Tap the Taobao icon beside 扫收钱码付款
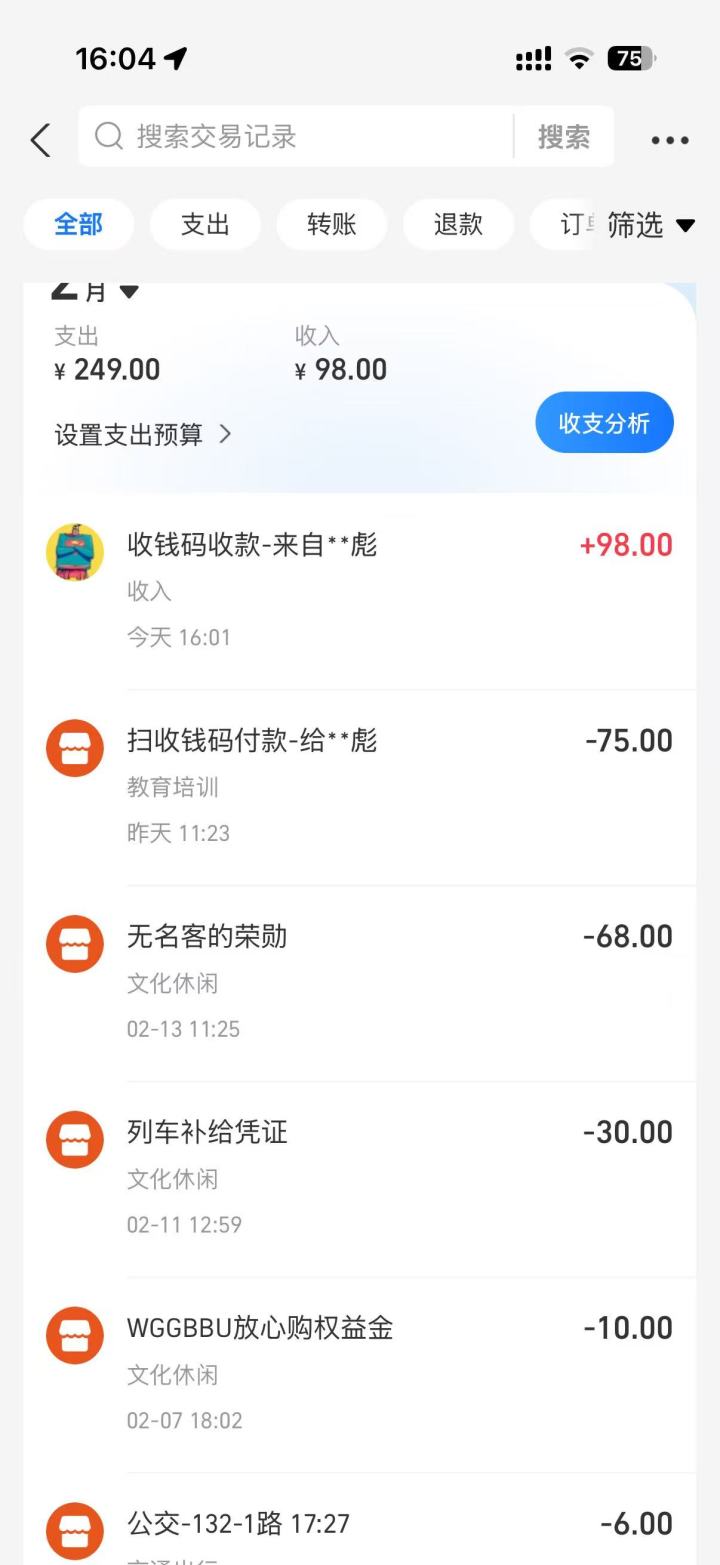720x1565 pixels. (x=74, y=747)
